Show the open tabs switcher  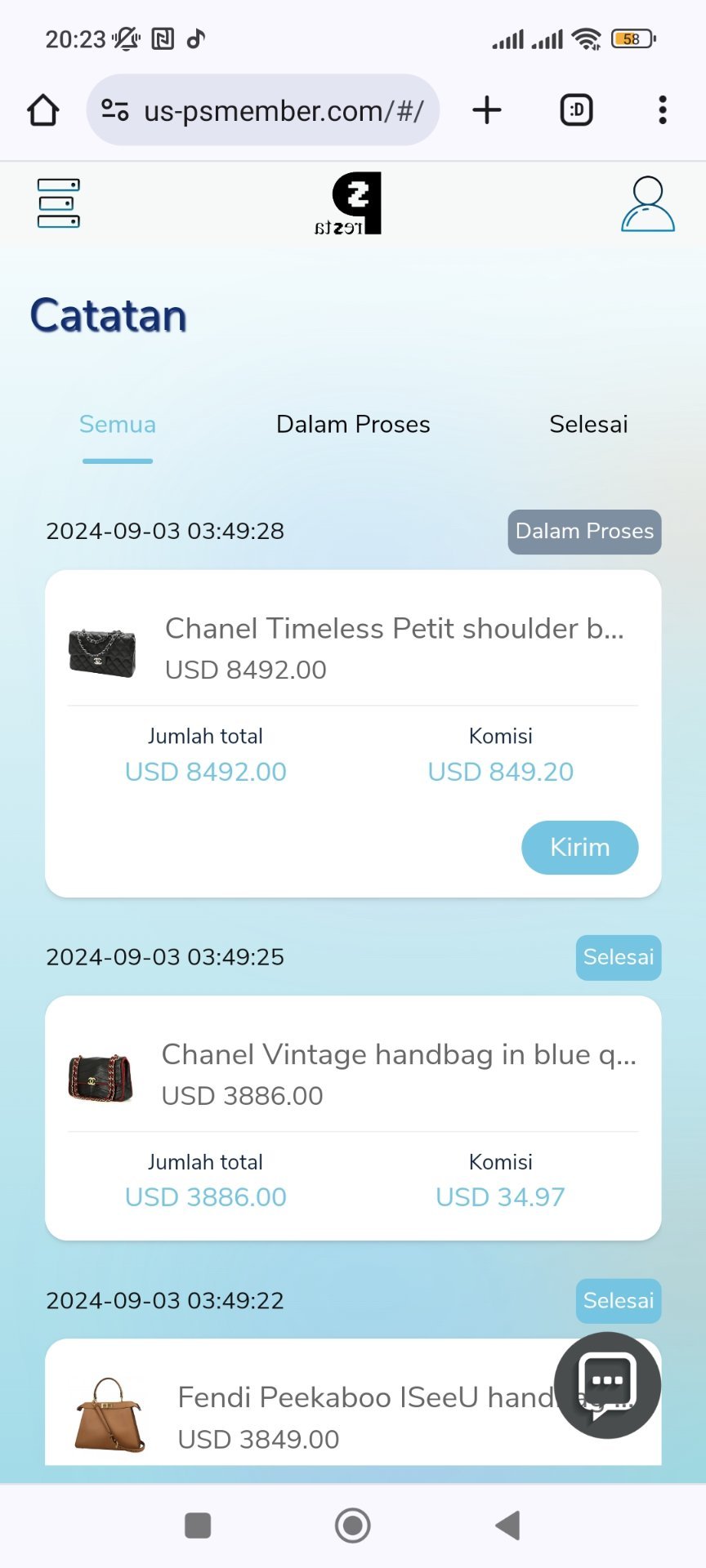tap(576, 110)
